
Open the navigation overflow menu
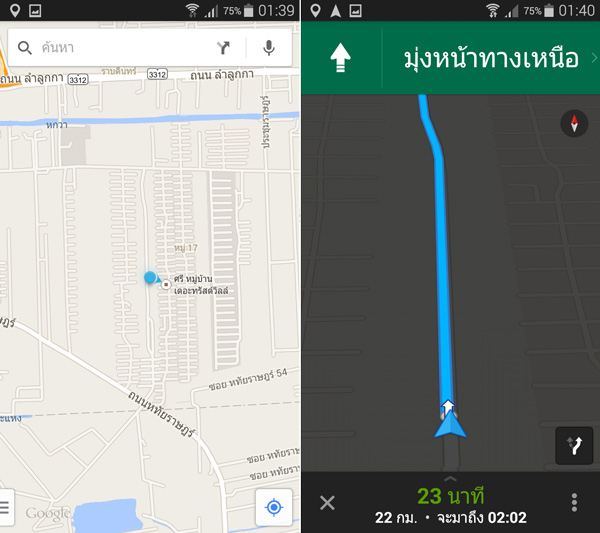click(574, 502)
